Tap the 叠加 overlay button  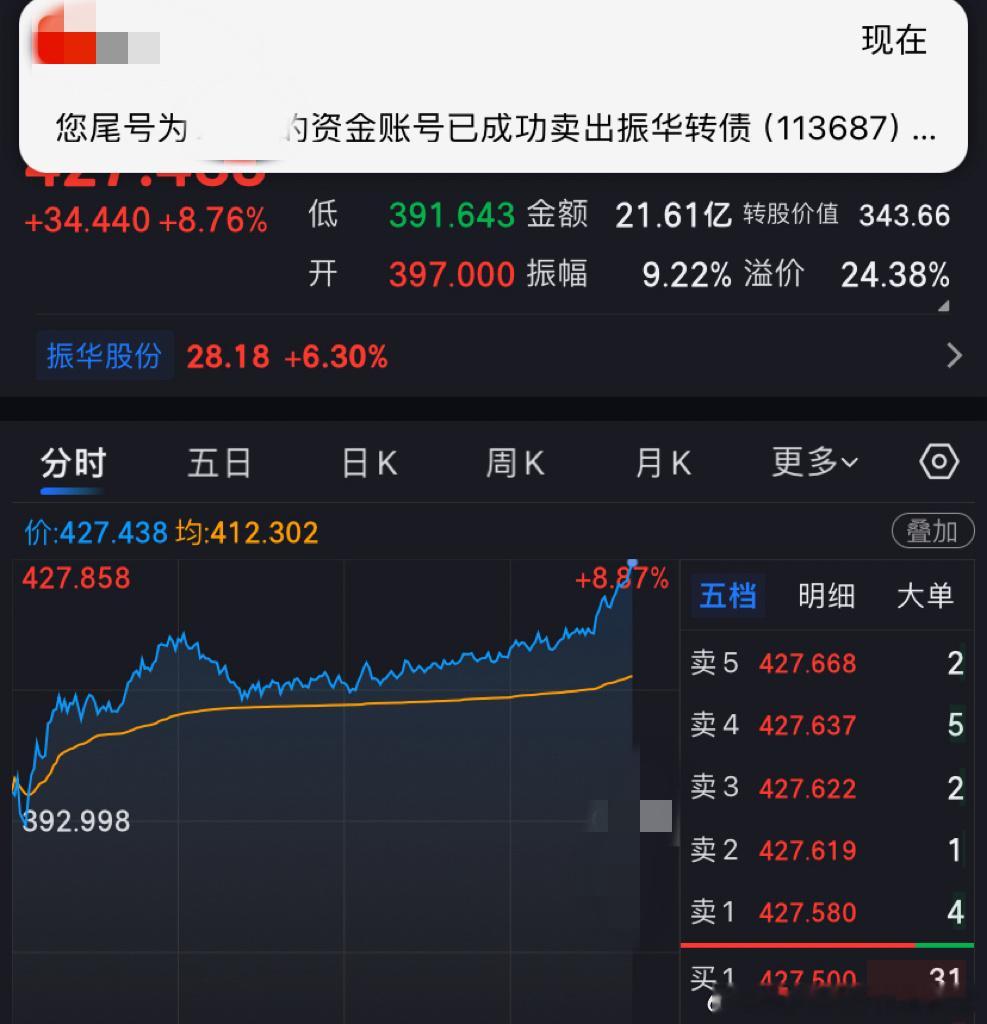pos(934,531)
